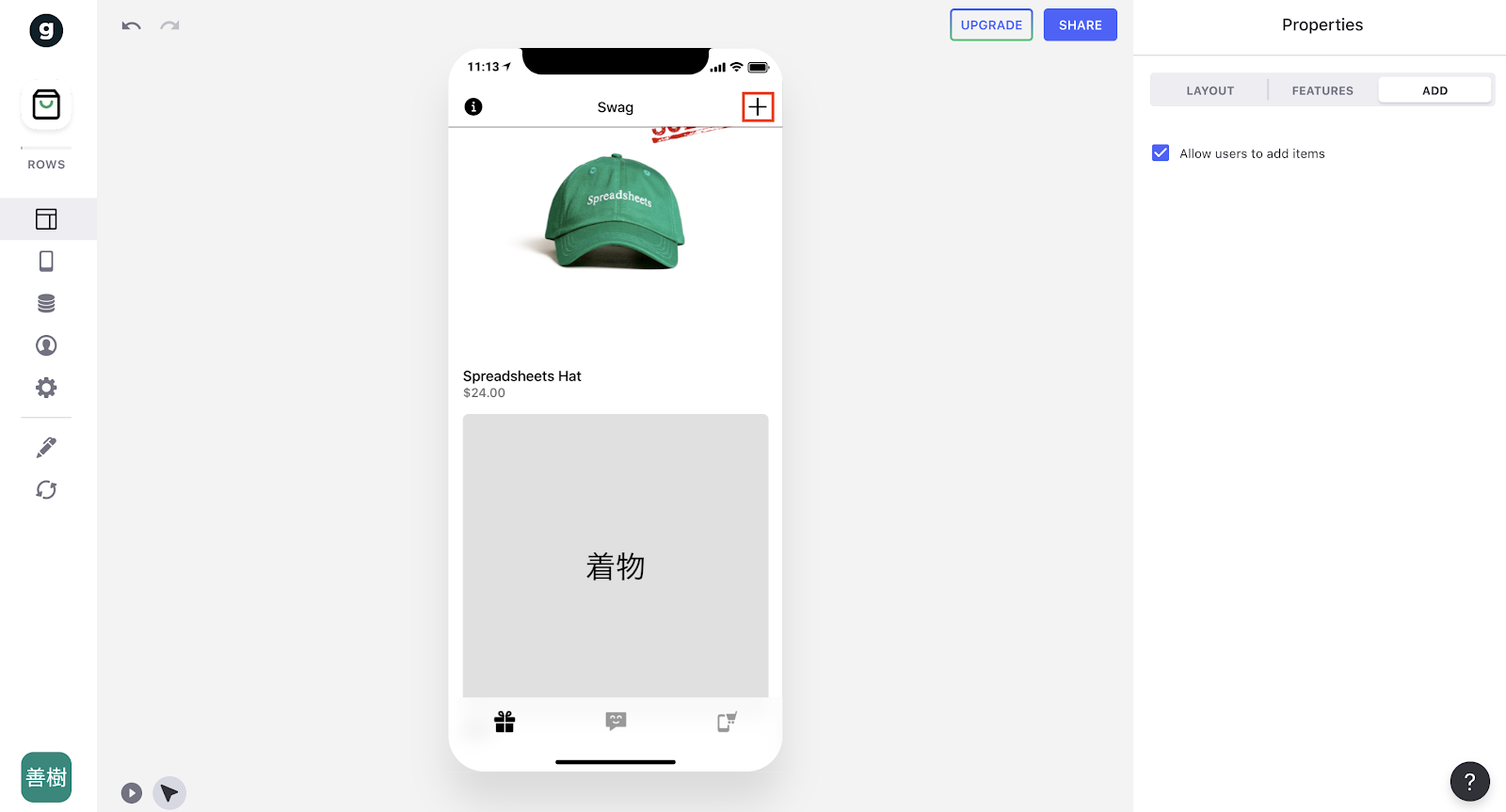The height and width of the screenshot is (812, 1506).
Task: Open the 着物 product card
Action: point(615,555)
